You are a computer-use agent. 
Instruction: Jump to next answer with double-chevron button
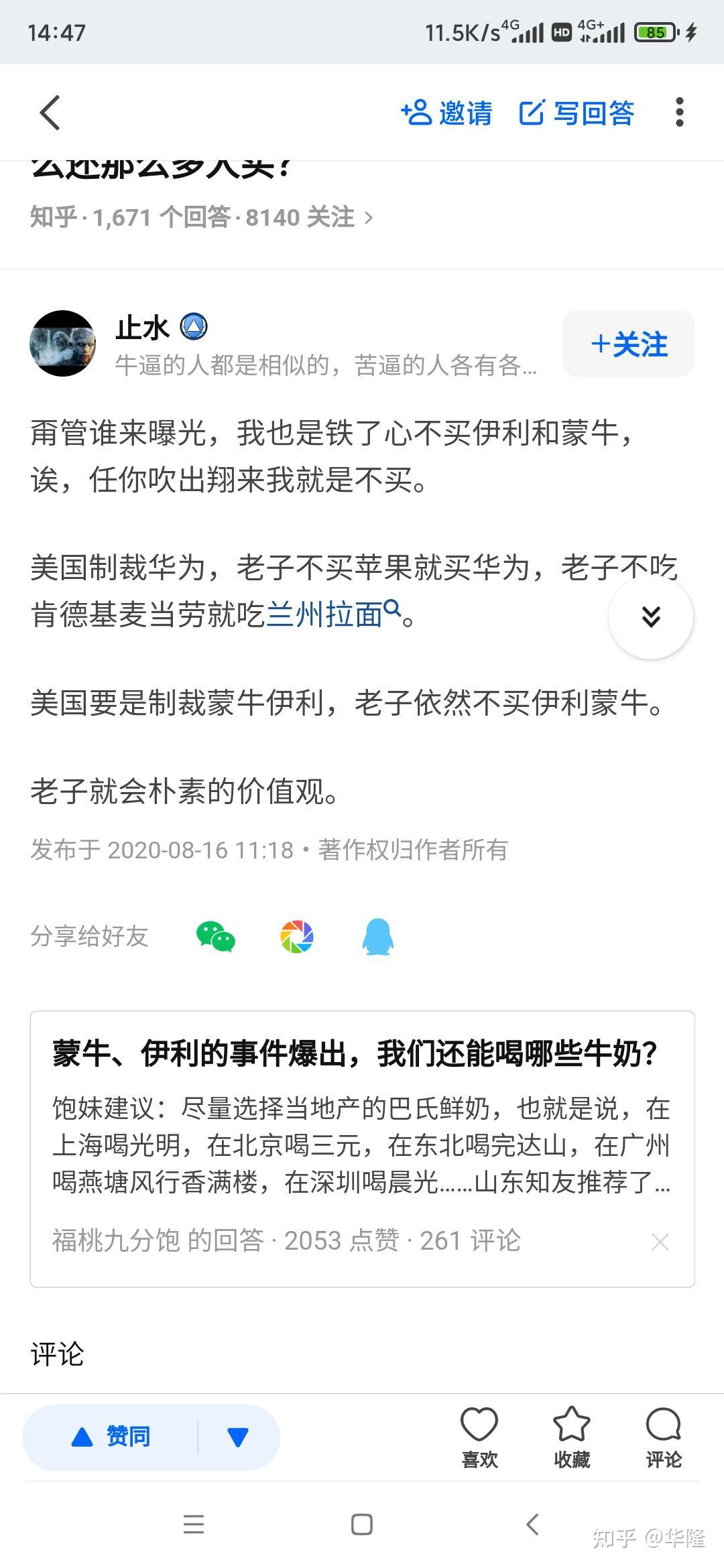[x=651, y=616]
